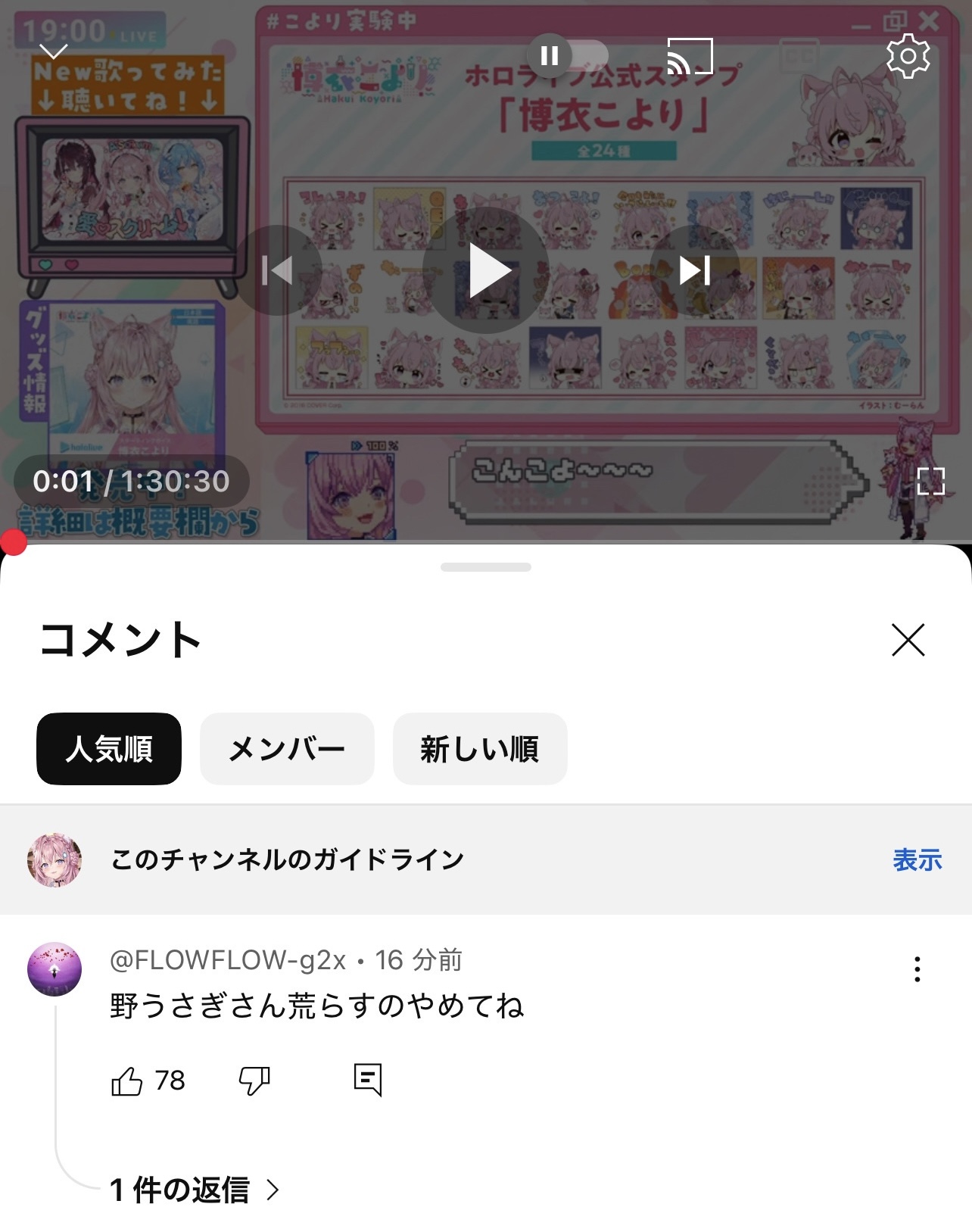The width and height of the screenshot is (972, 1232).
Task: Show the channel guidelines via 表示
Action: coord(917,860)
